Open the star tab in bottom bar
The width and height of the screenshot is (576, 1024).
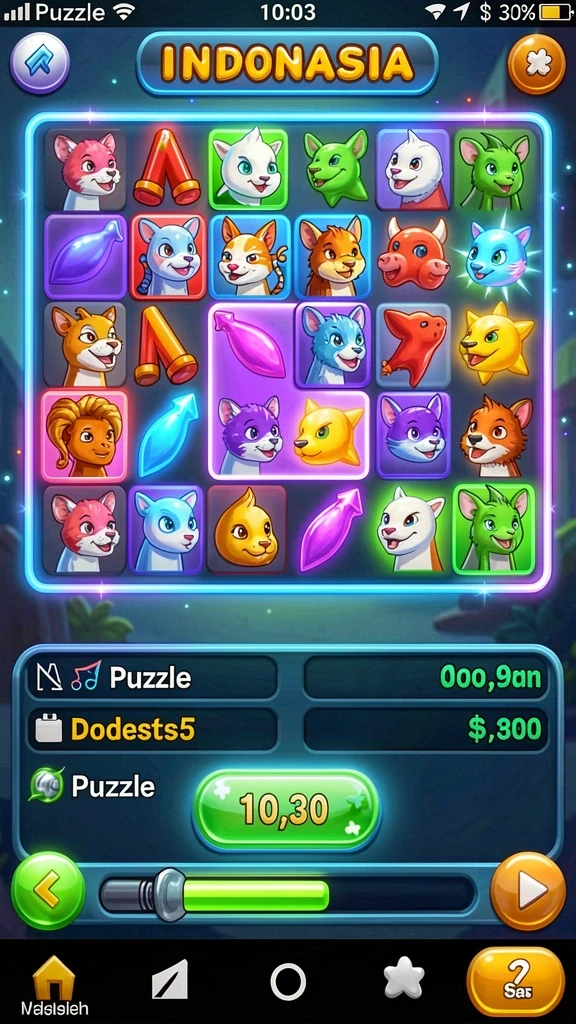(404, 978)
